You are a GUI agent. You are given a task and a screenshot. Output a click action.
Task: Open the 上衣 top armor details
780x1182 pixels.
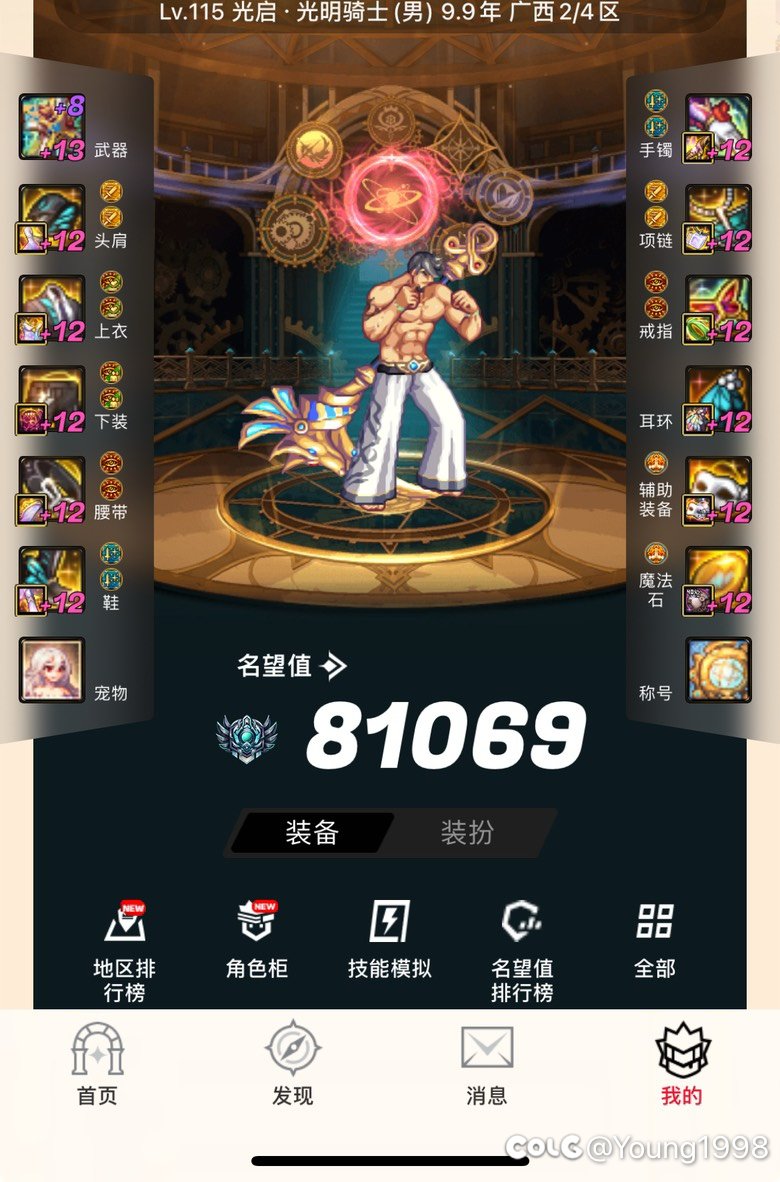pyautogui.click(x=52, y=309)
